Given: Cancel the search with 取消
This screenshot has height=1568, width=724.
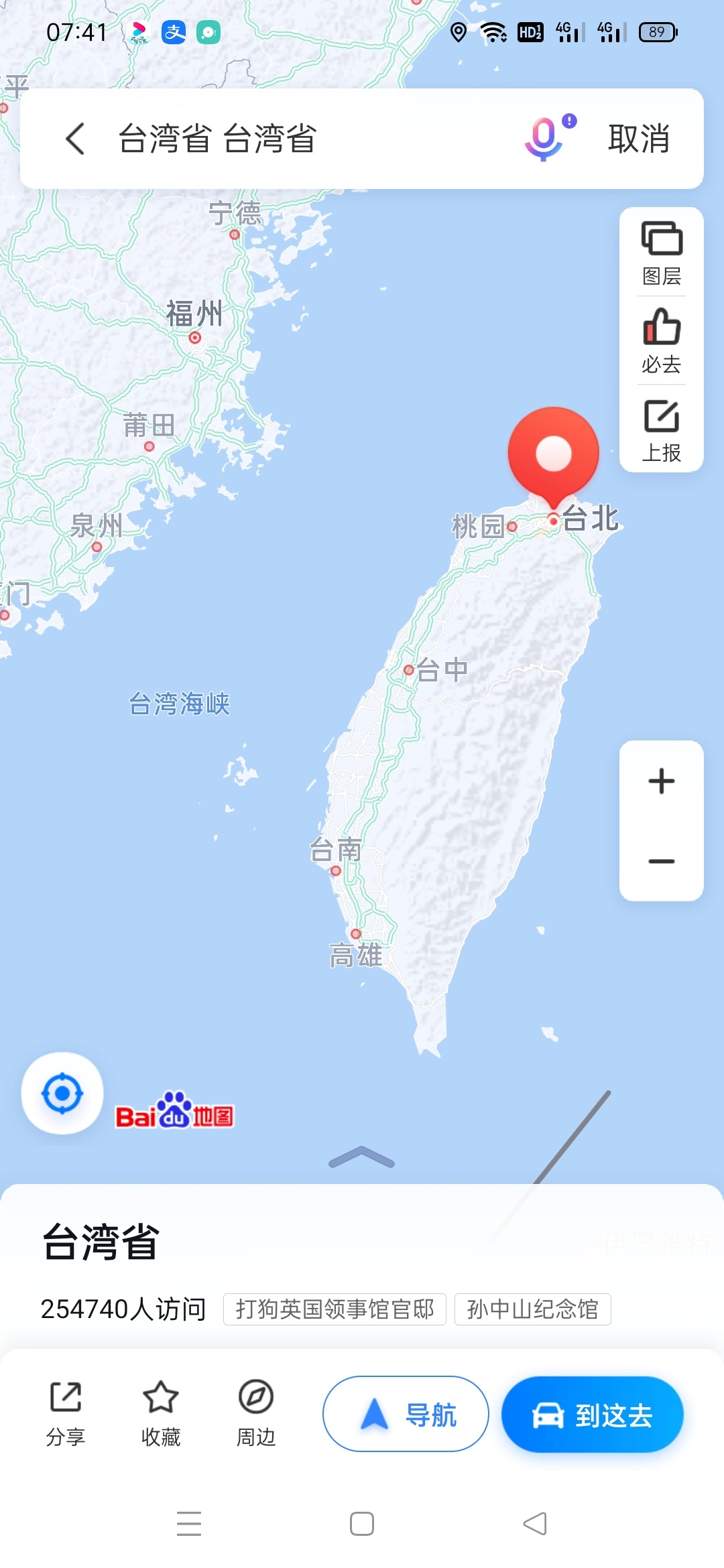Looking at the screenshot, I should [x=638, y=139].
